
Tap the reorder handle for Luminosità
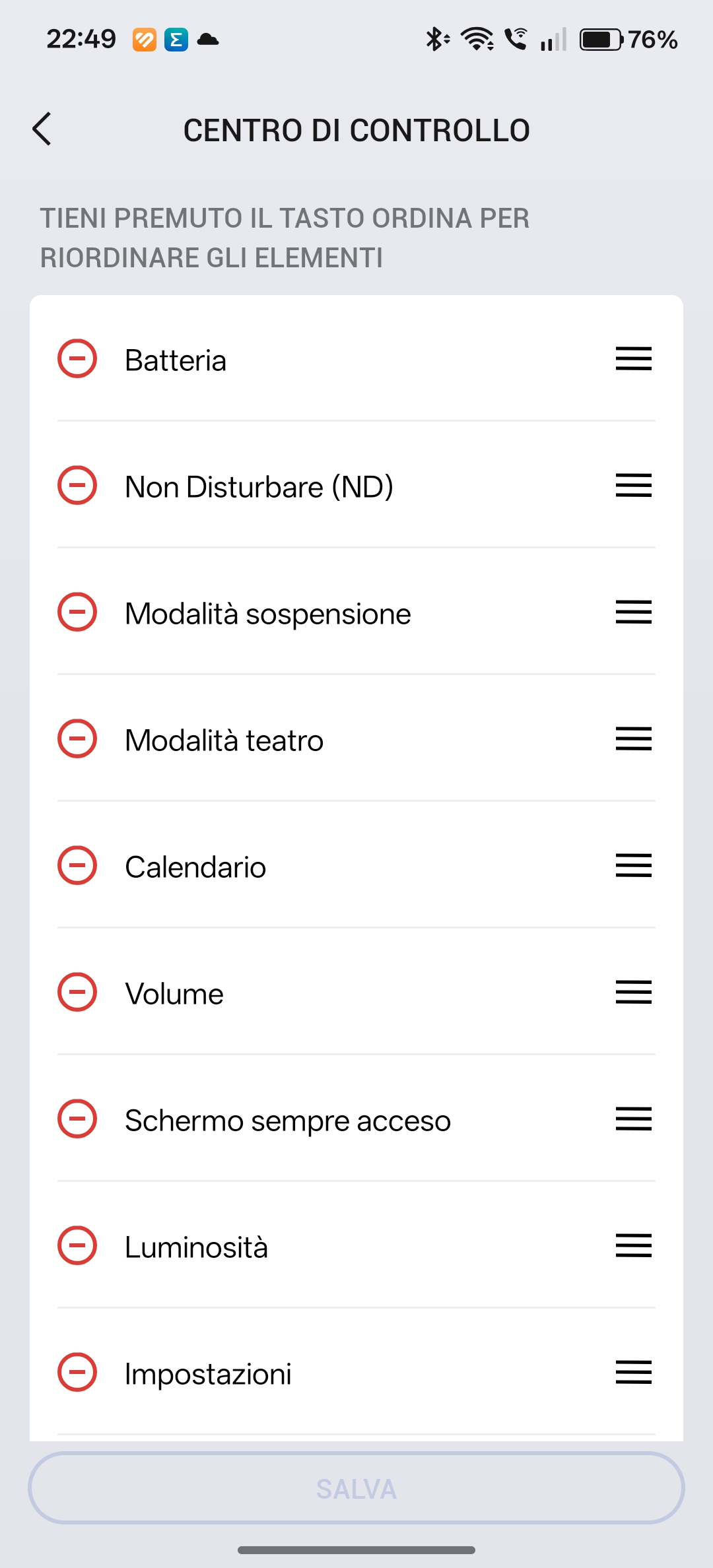coord(633,1246)
